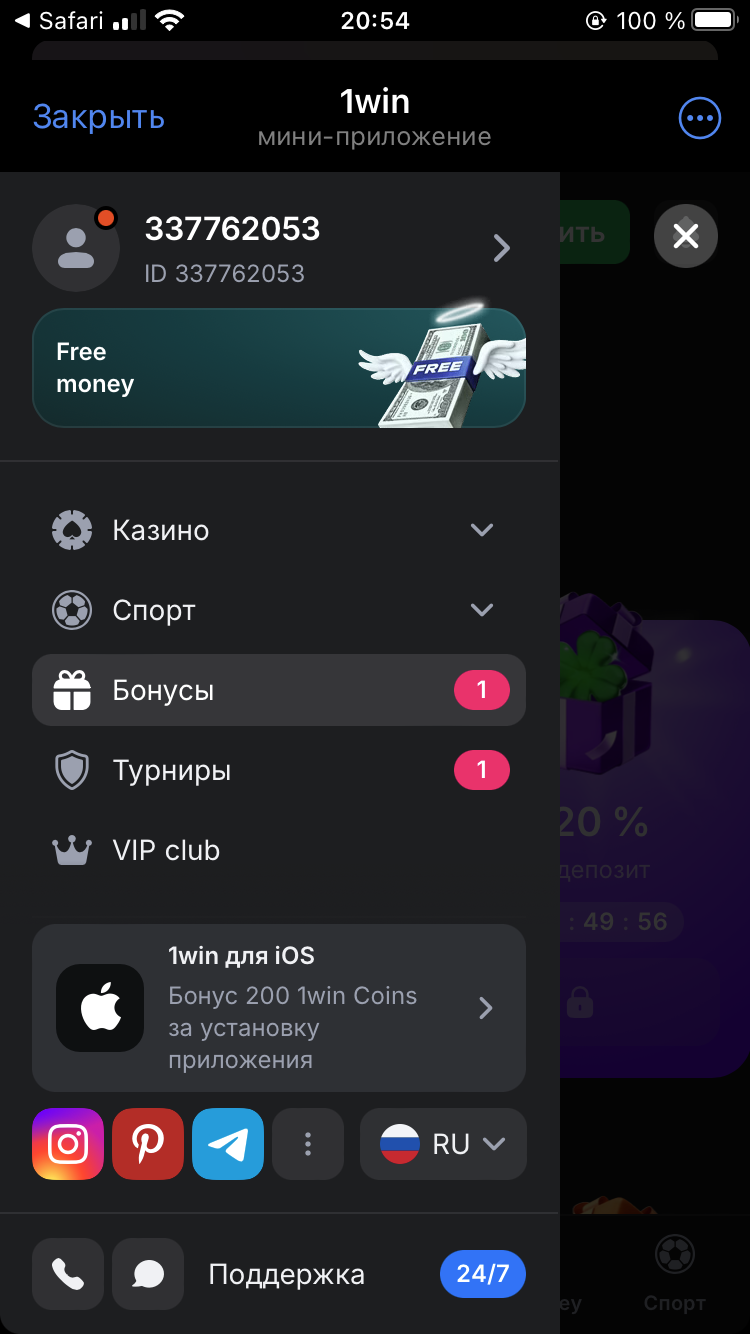The height and width of the screenshot is (1334, 750).
Task: Open the Telegram channel
Action: point(228,1144)
